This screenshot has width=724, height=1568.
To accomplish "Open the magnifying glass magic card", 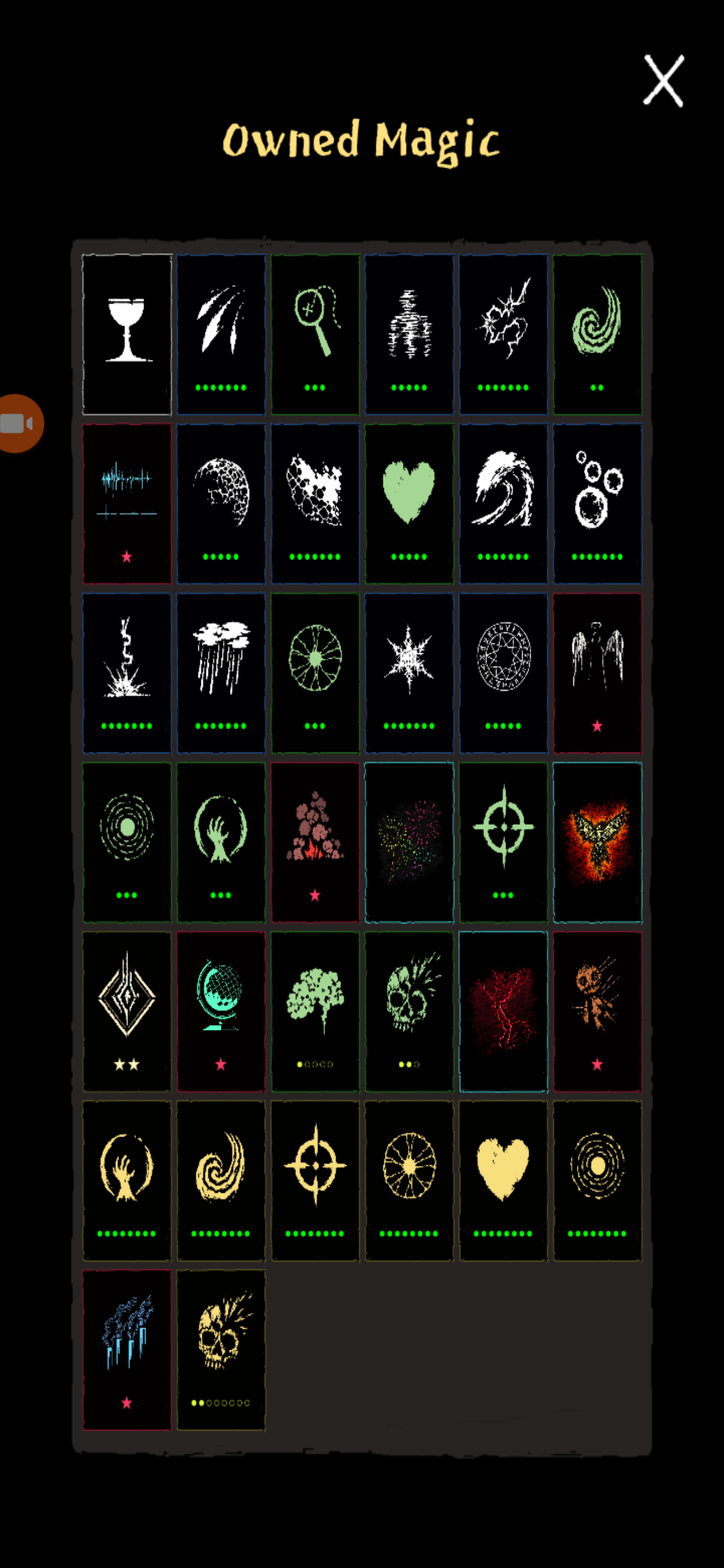I will (315, 334).
